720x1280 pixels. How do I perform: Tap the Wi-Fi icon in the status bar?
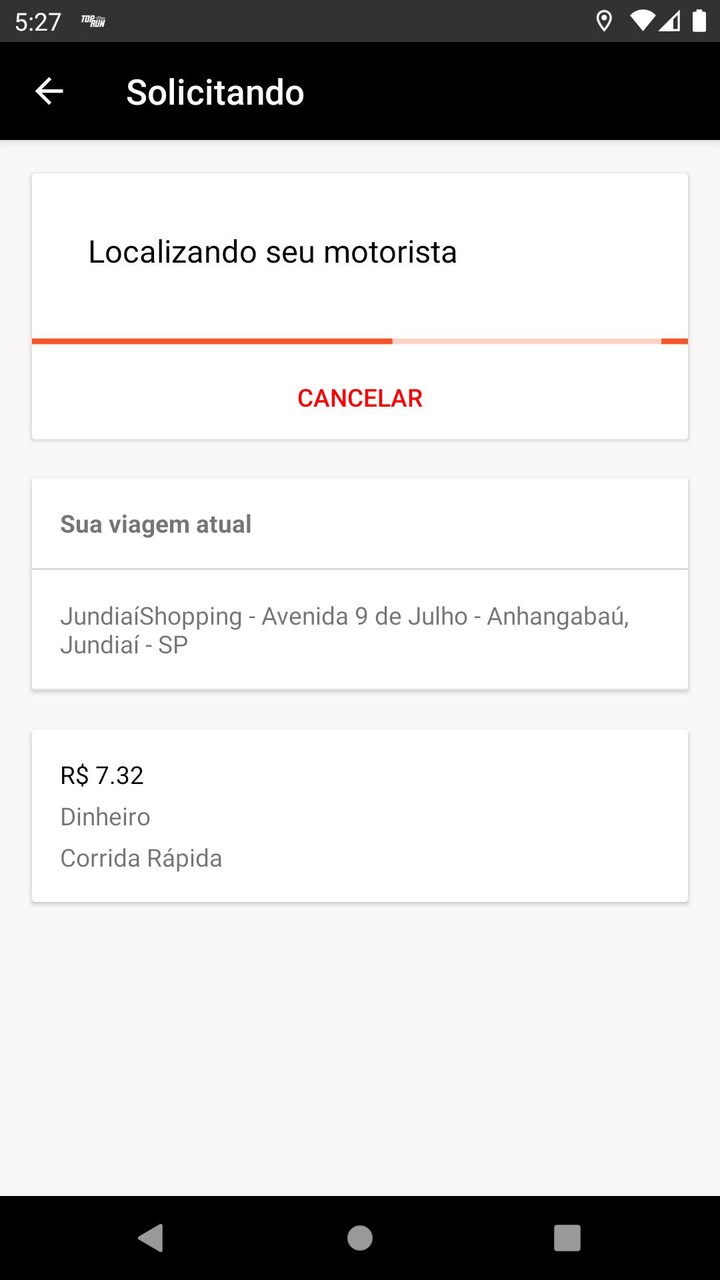click(643, 20)
